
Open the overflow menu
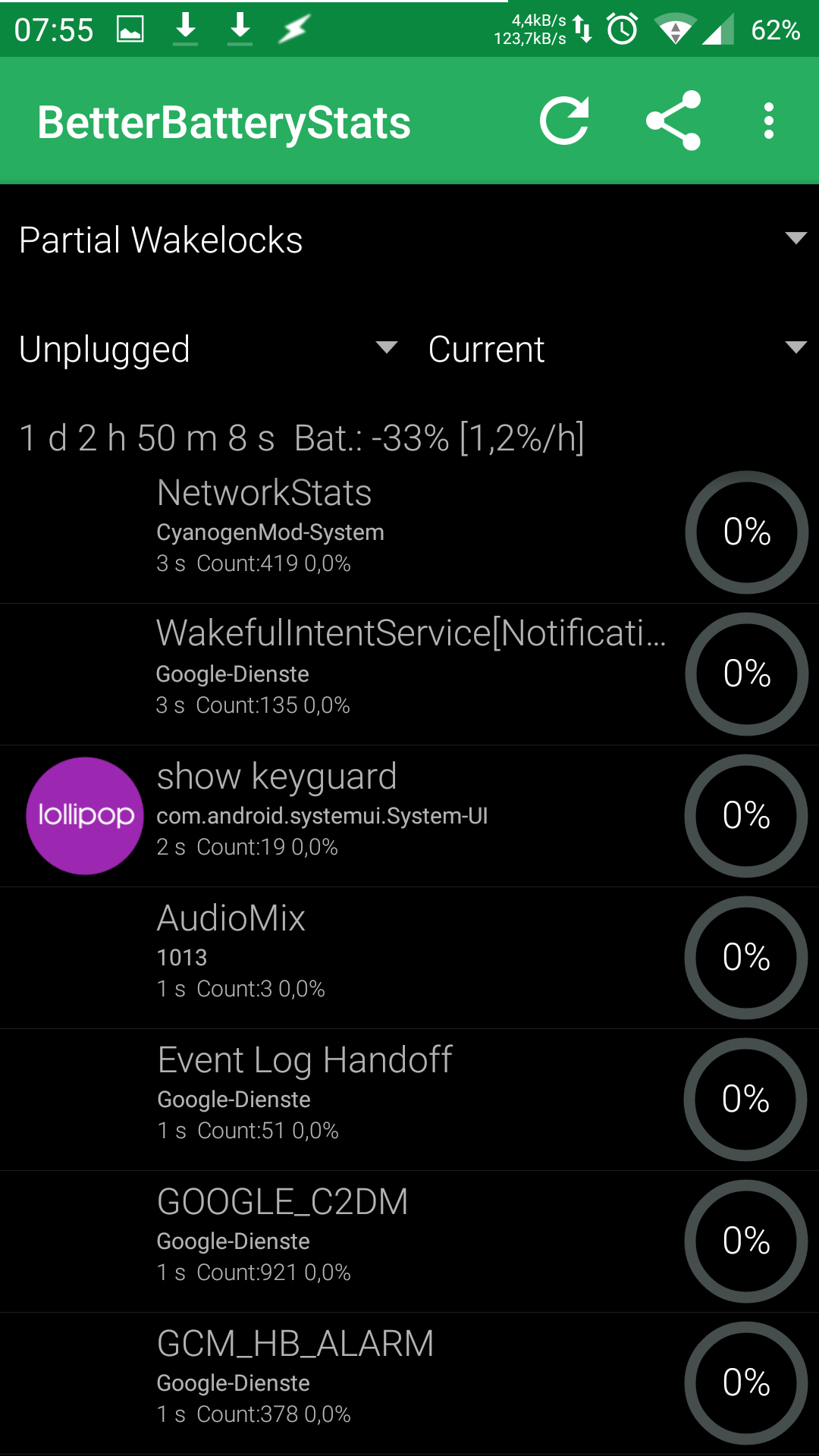[768, 121]
